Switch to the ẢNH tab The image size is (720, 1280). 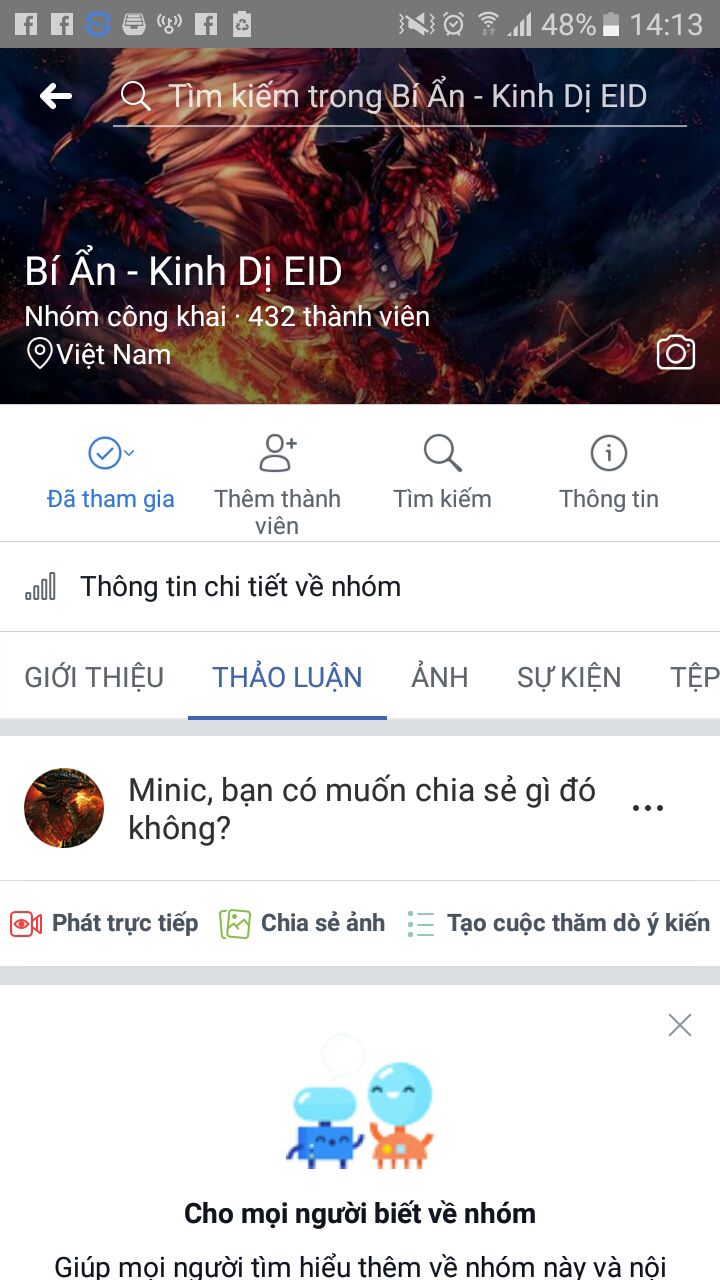439,677
